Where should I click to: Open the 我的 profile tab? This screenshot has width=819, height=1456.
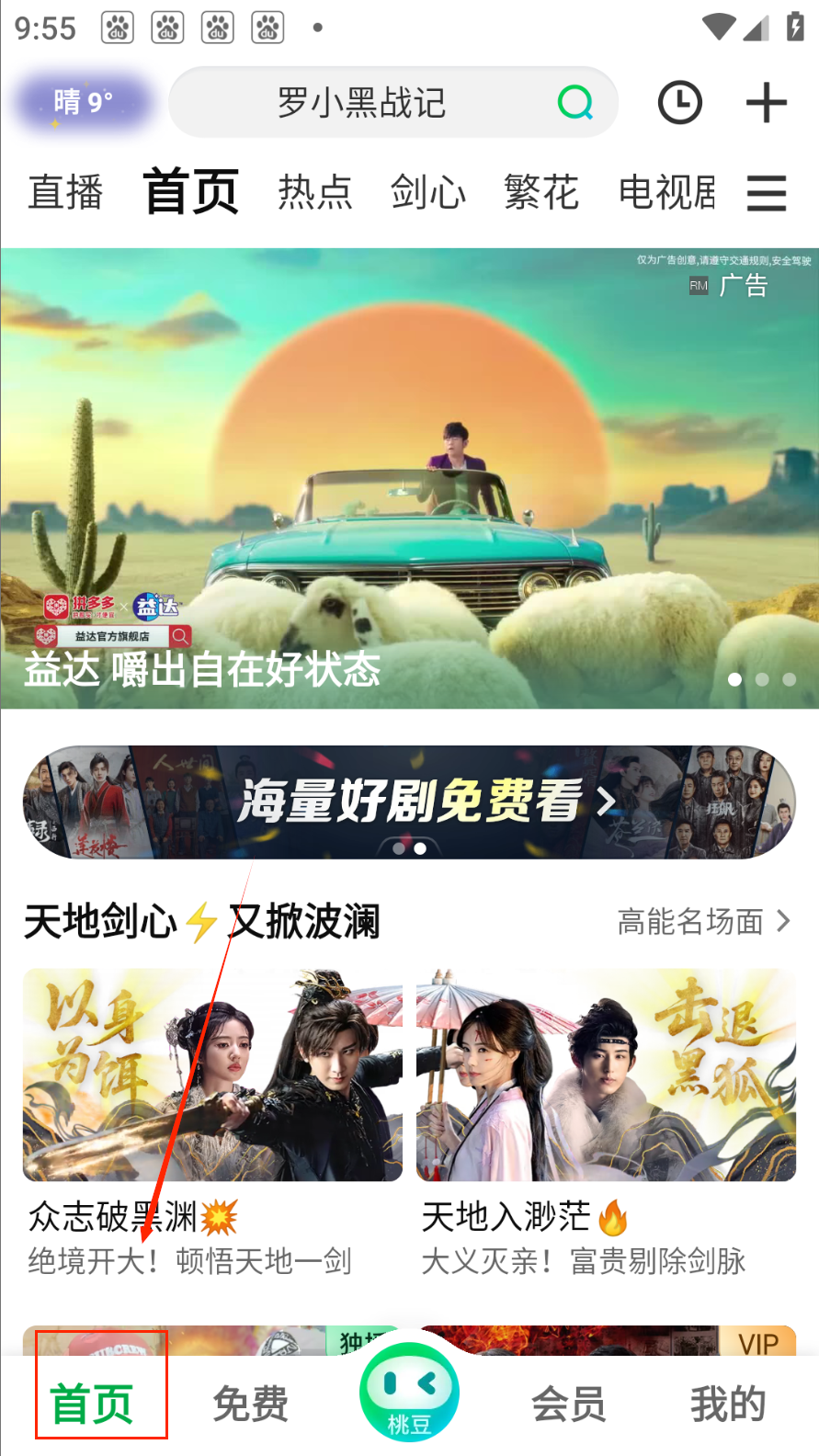[x=728, y=1404]
